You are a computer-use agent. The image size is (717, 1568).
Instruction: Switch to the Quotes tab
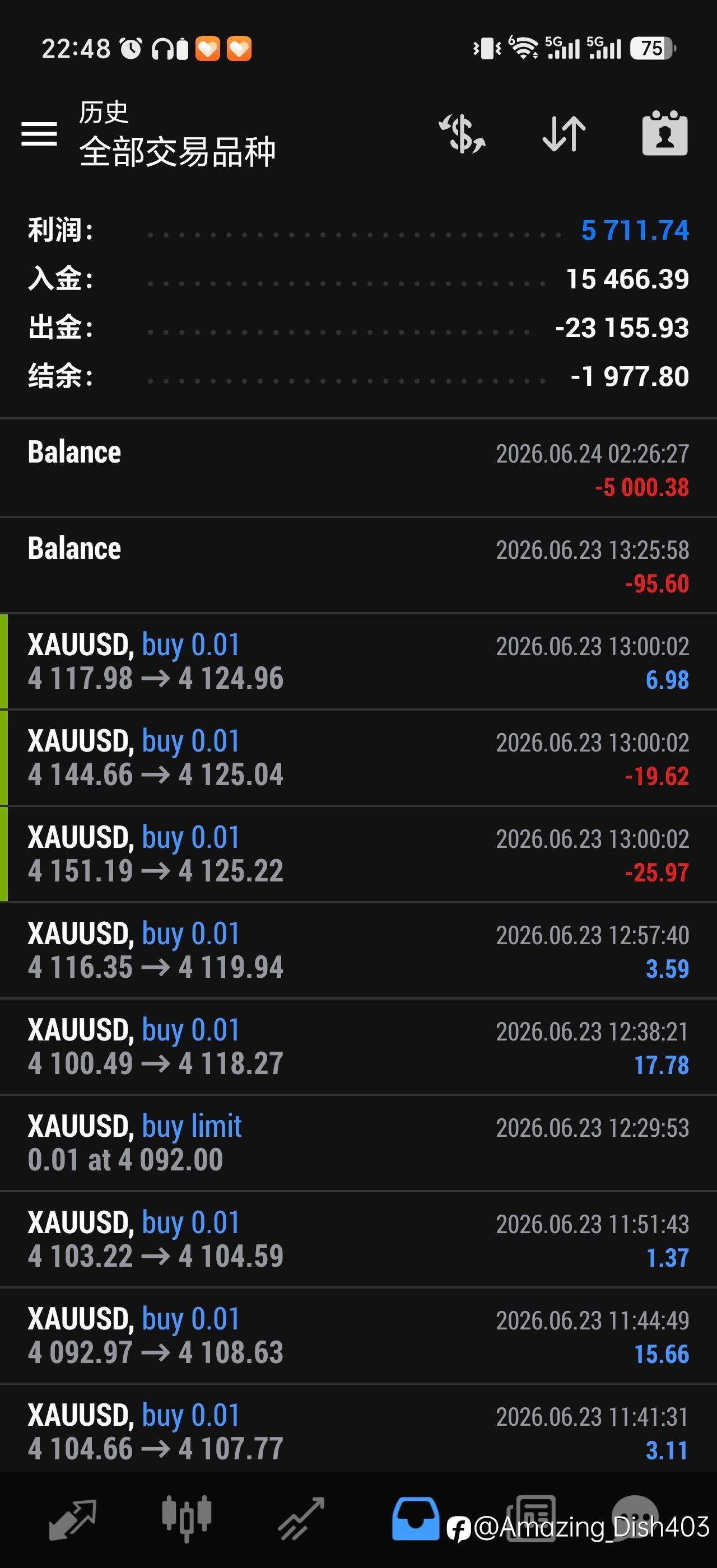[x=72, y=1519]
